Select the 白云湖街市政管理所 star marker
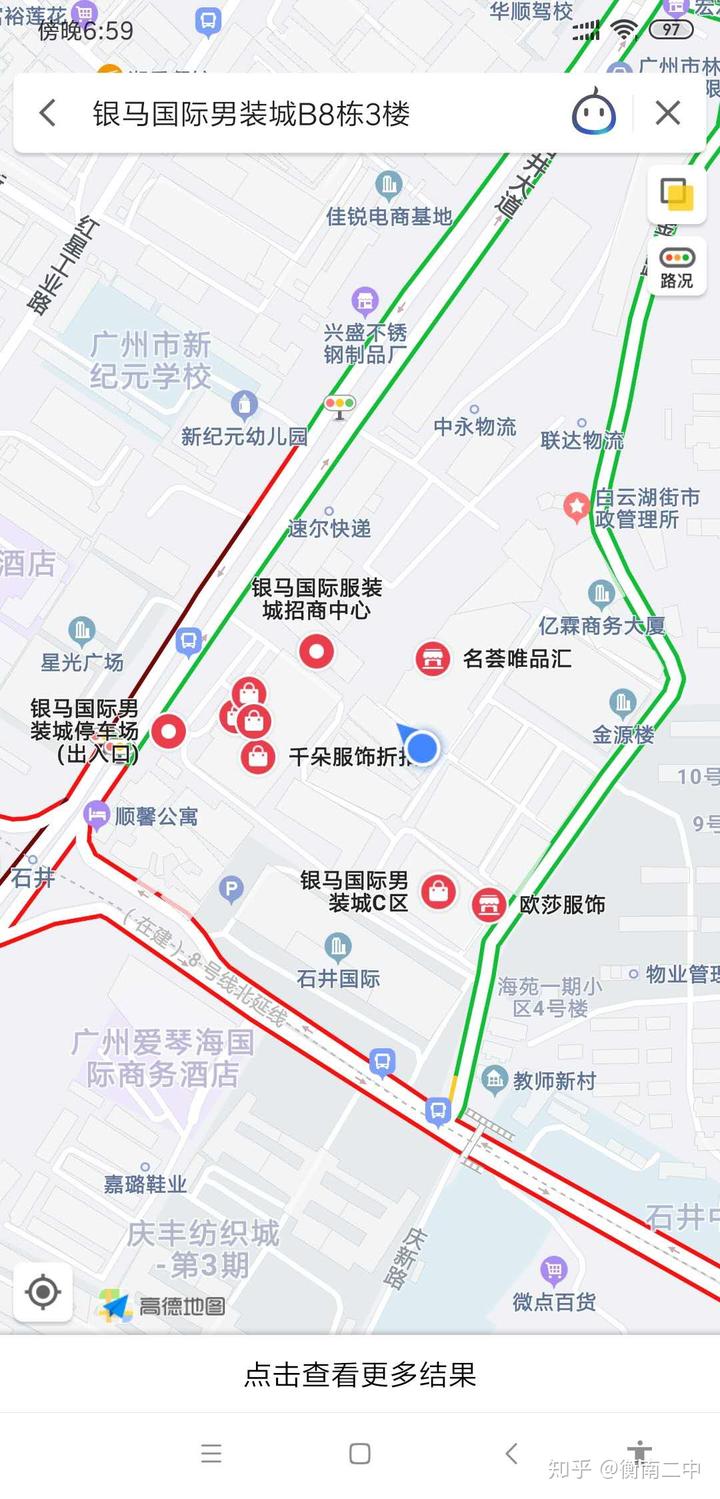This screenshot has width=720, height=1499. (x=576, y=507)
